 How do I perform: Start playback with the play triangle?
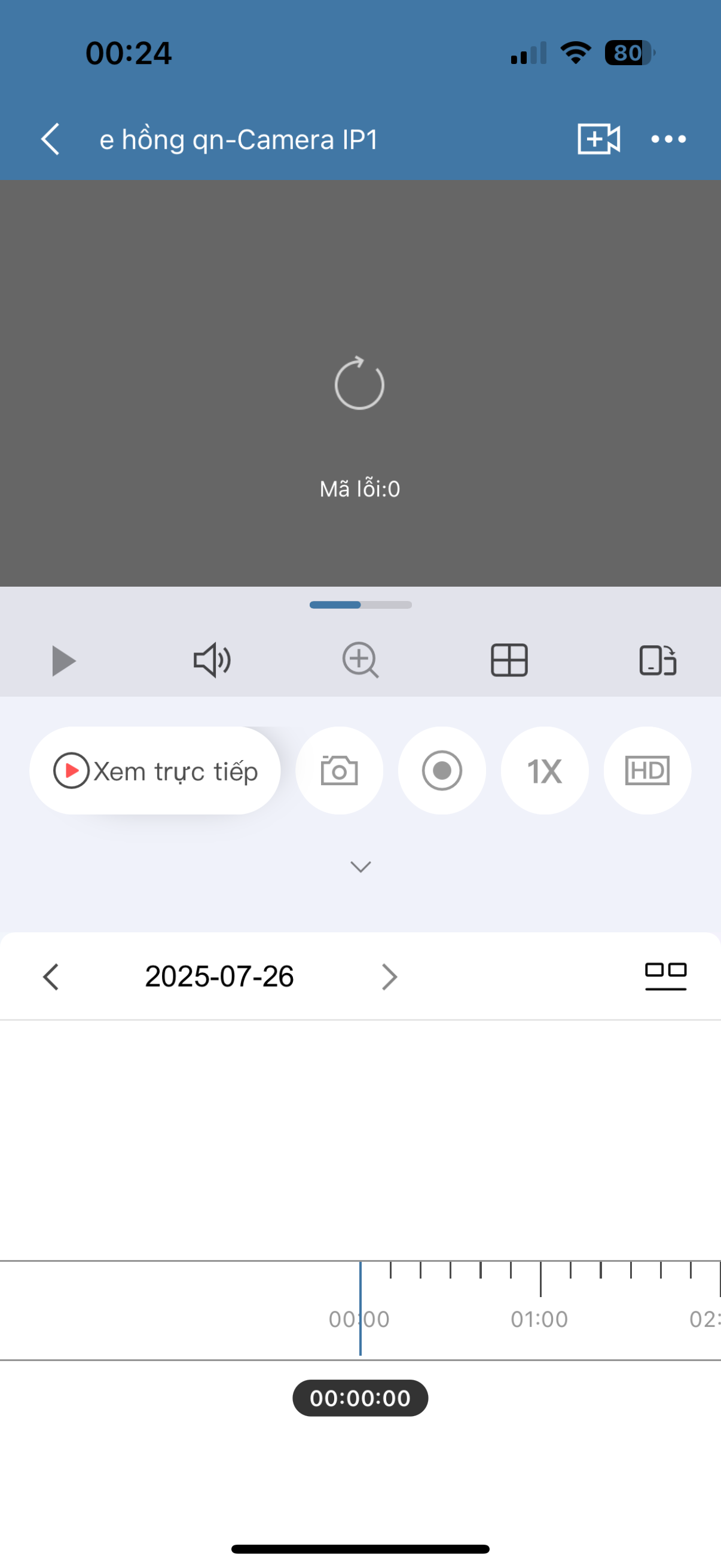(x=63, y=661)
